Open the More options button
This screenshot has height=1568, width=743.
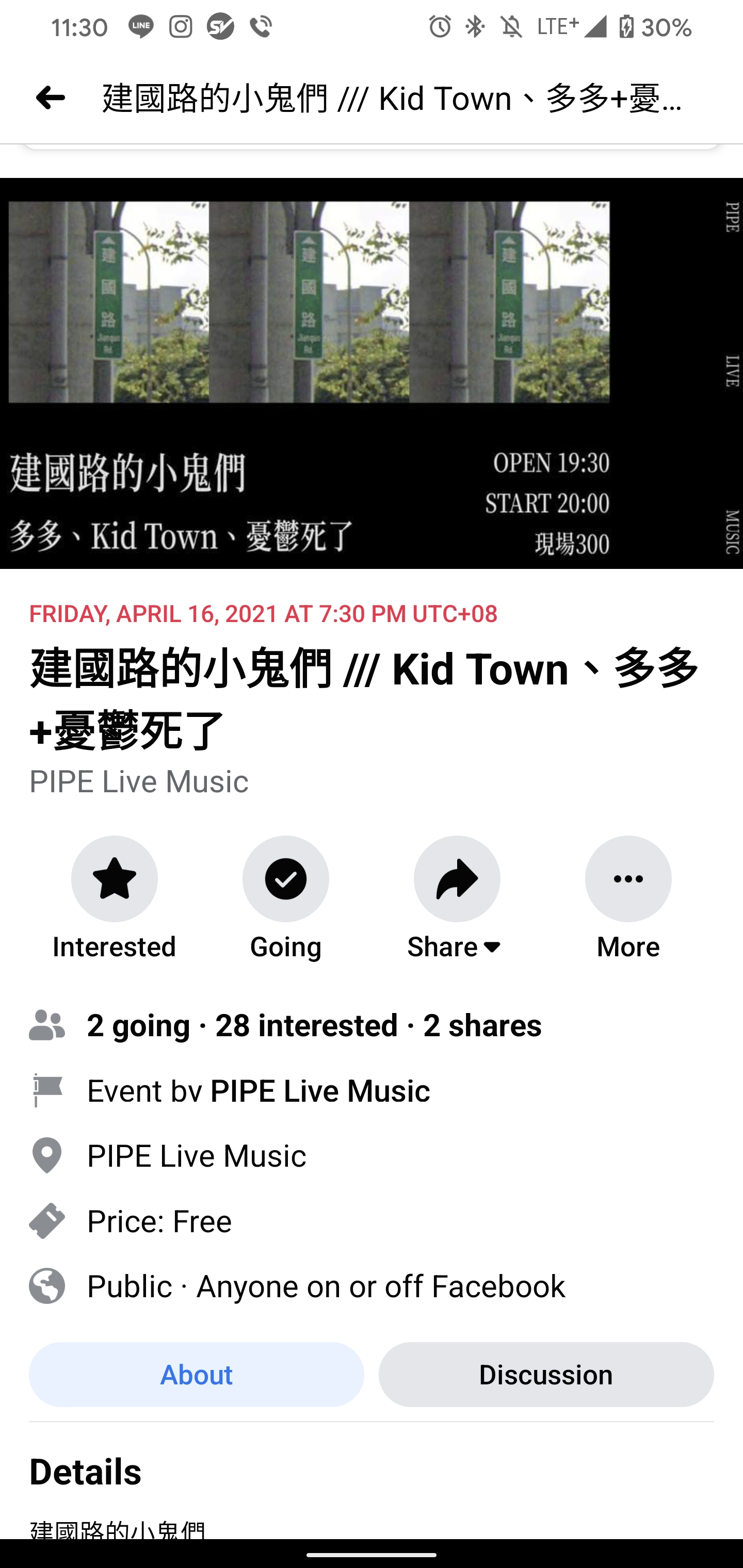tap(628, 879)
